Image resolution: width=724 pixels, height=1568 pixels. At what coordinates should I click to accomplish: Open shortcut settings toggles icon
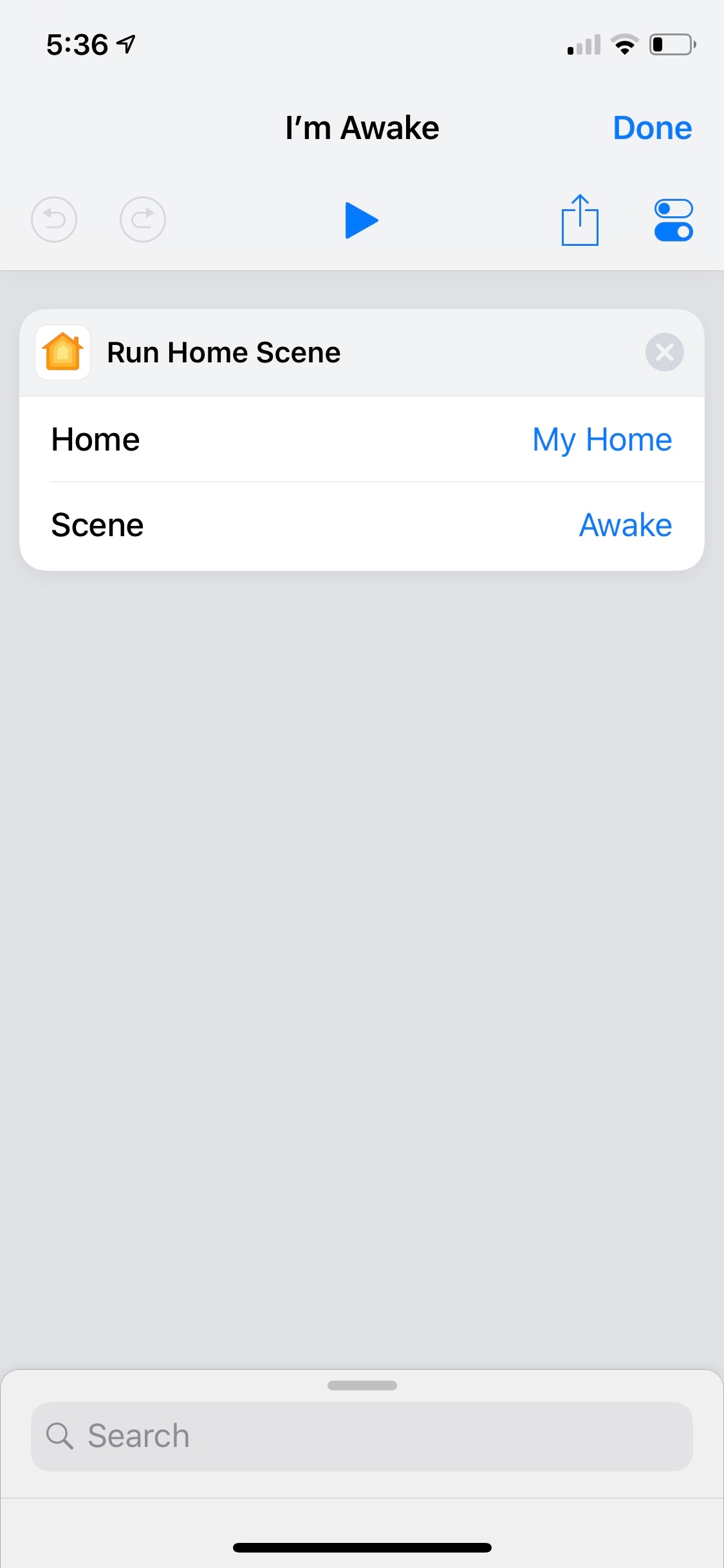673,220
